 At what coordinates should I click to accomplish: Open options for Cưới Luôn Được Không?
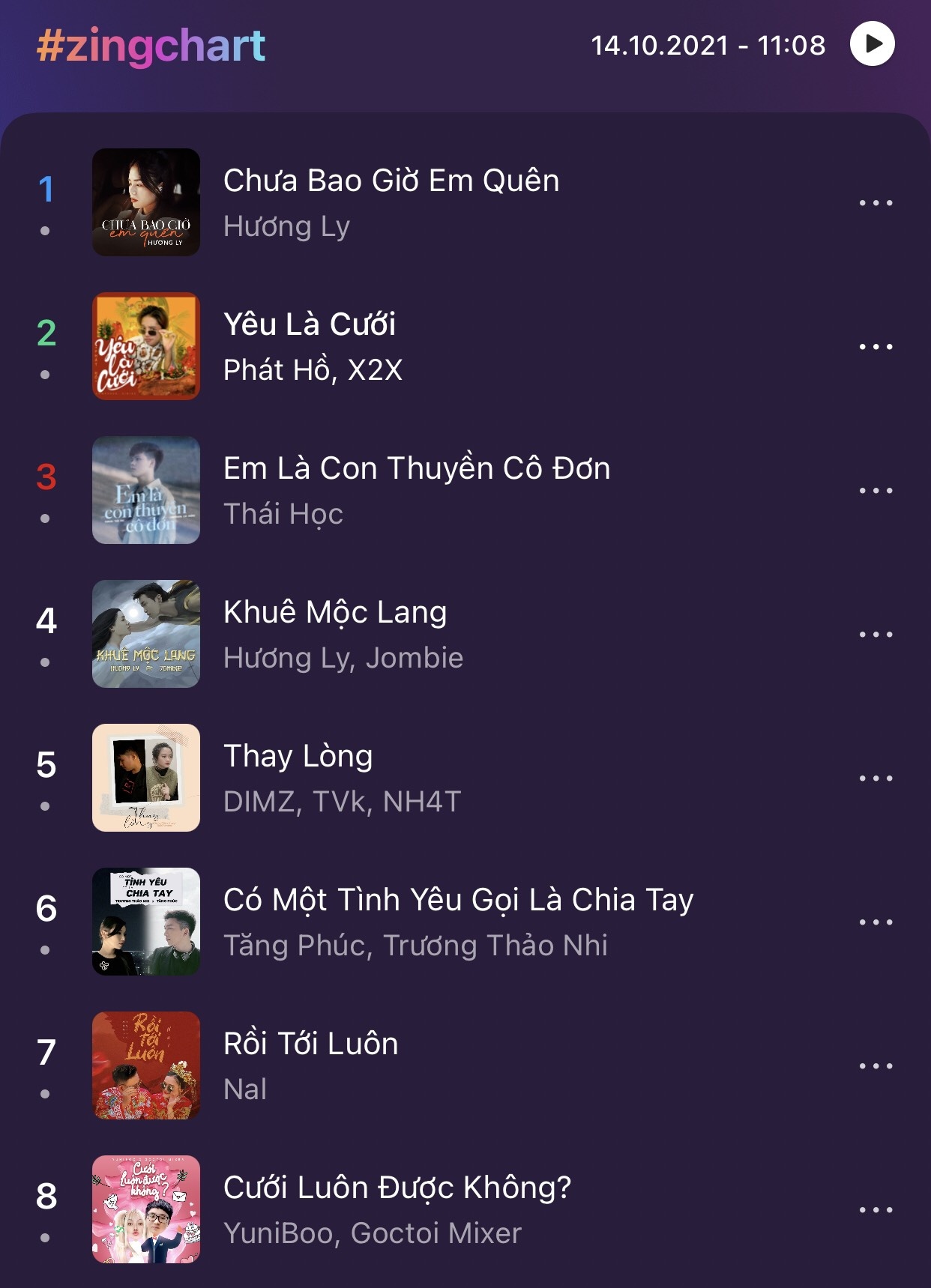click(875, 1210)
